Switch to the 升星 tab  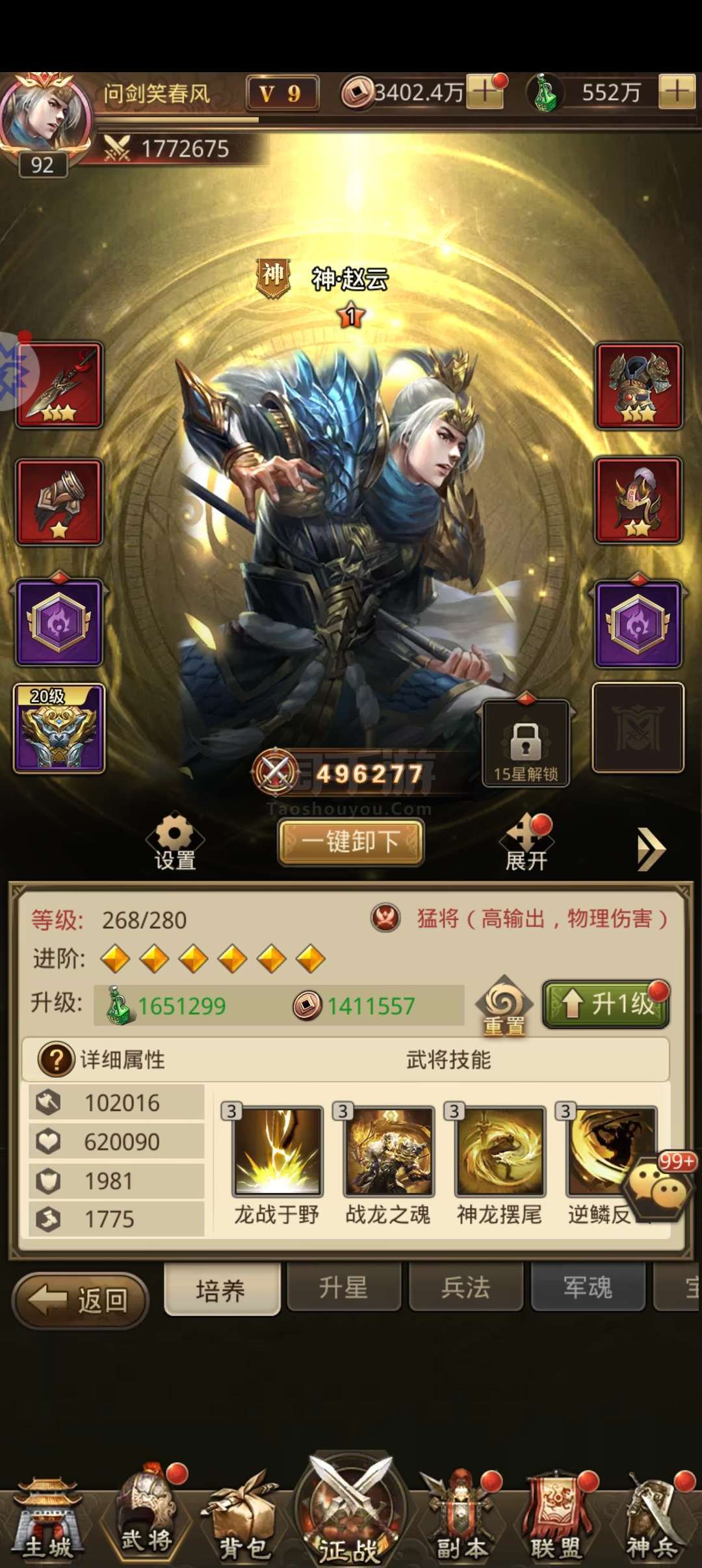(x=343, y=1288)
